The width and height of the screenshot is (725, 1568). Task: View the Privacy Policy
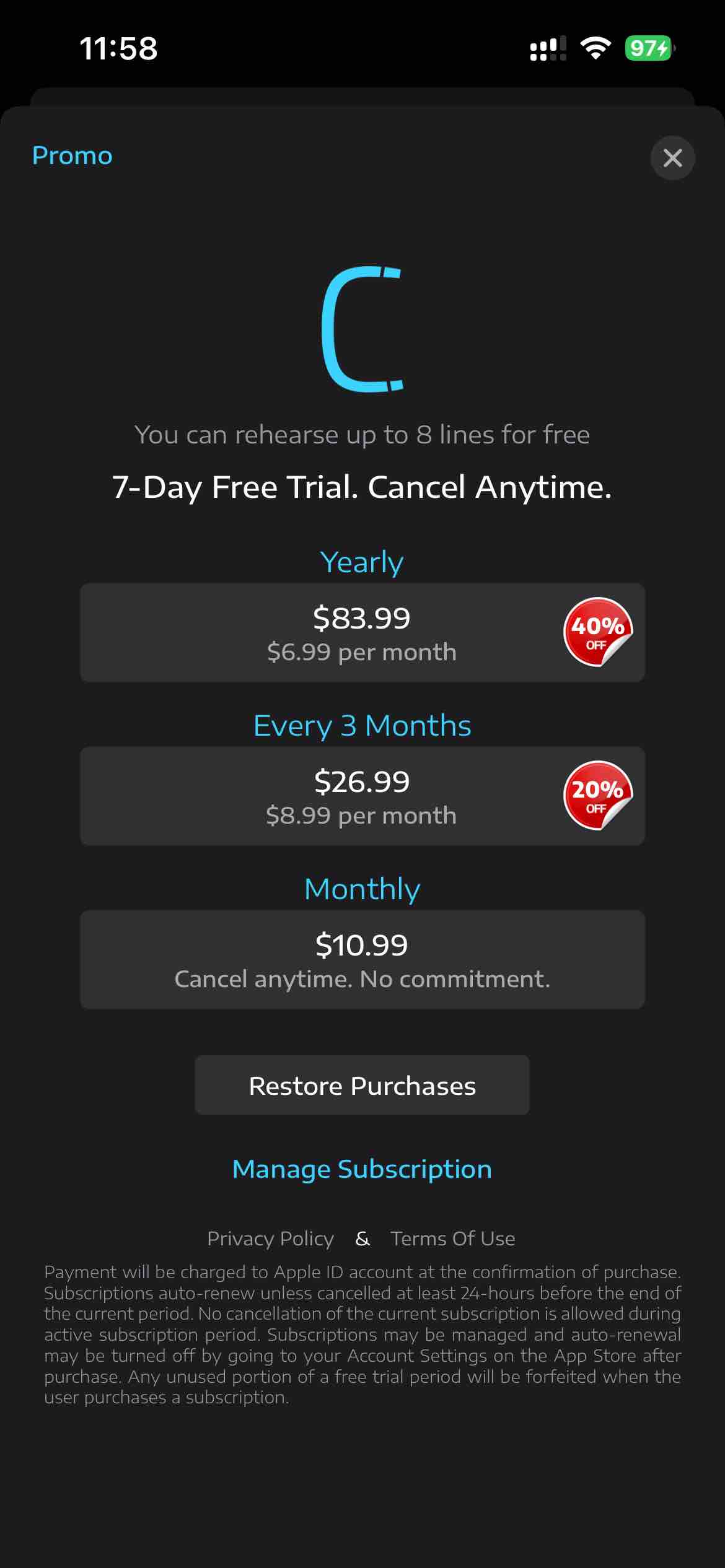(x=270, y=1239)
